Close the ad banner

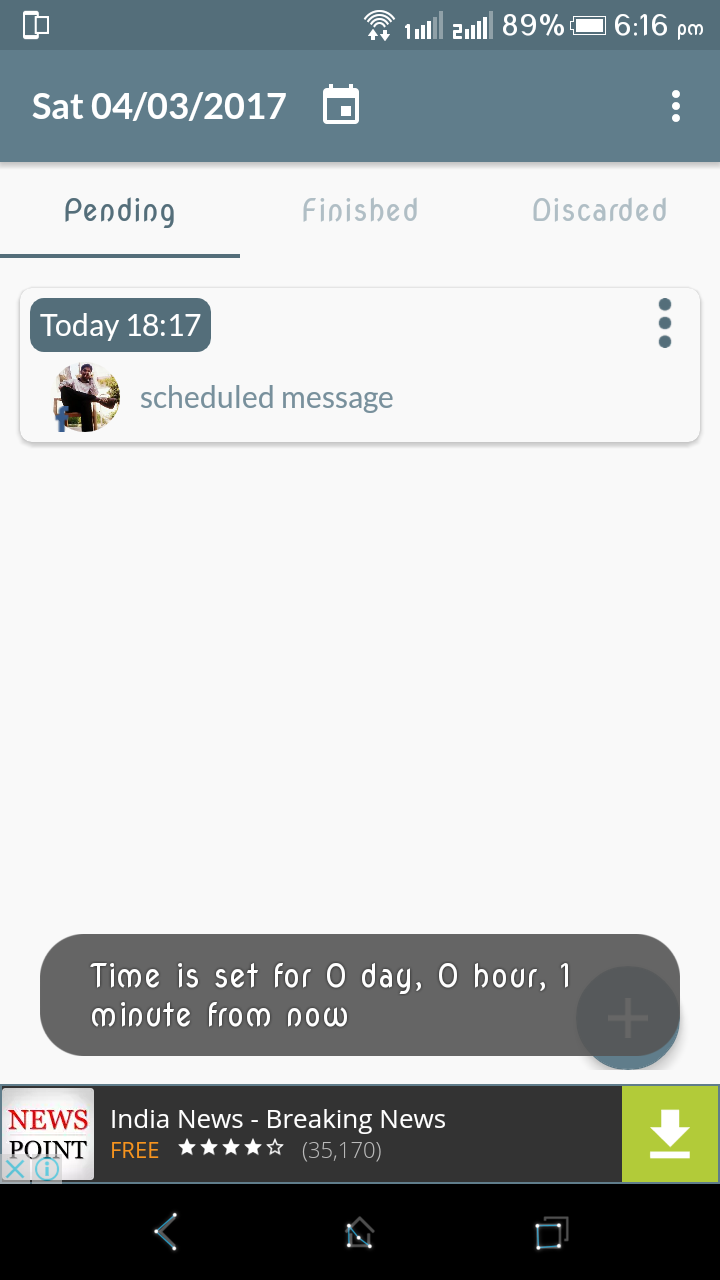(x=15, y=1168)
